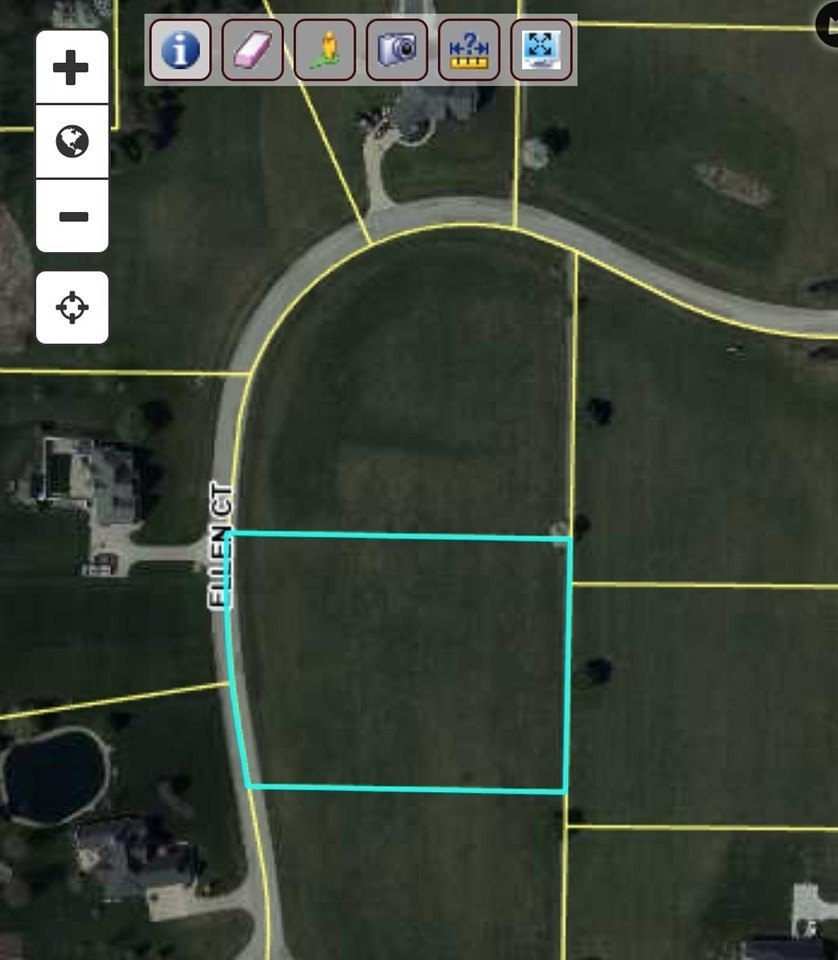Center map on my location
Viewport: 838px width, 960px height.
pyautogui.click(x=72, y=307)
